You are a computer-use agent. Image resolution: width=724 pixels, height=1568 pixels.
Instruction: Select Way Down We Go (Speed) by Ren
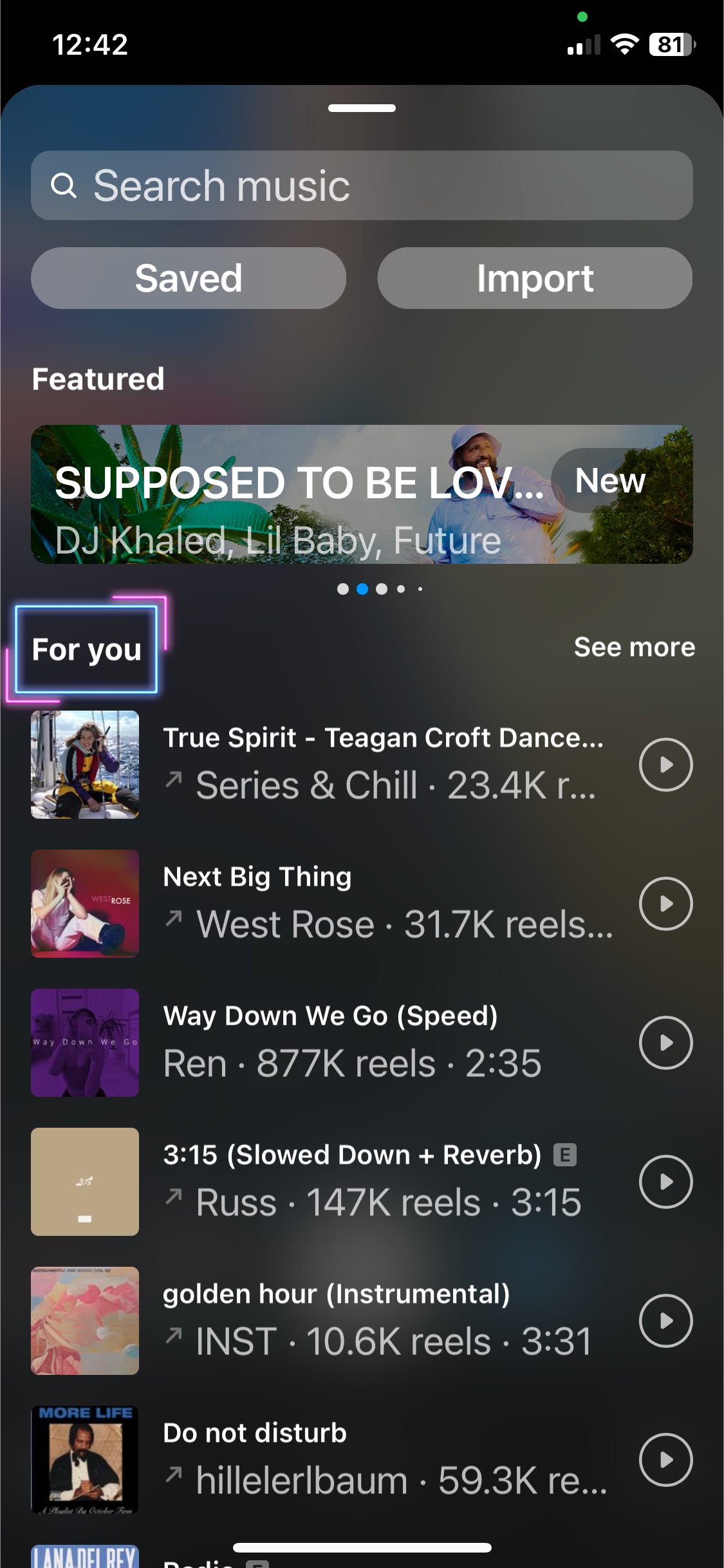coord(386,1043)
